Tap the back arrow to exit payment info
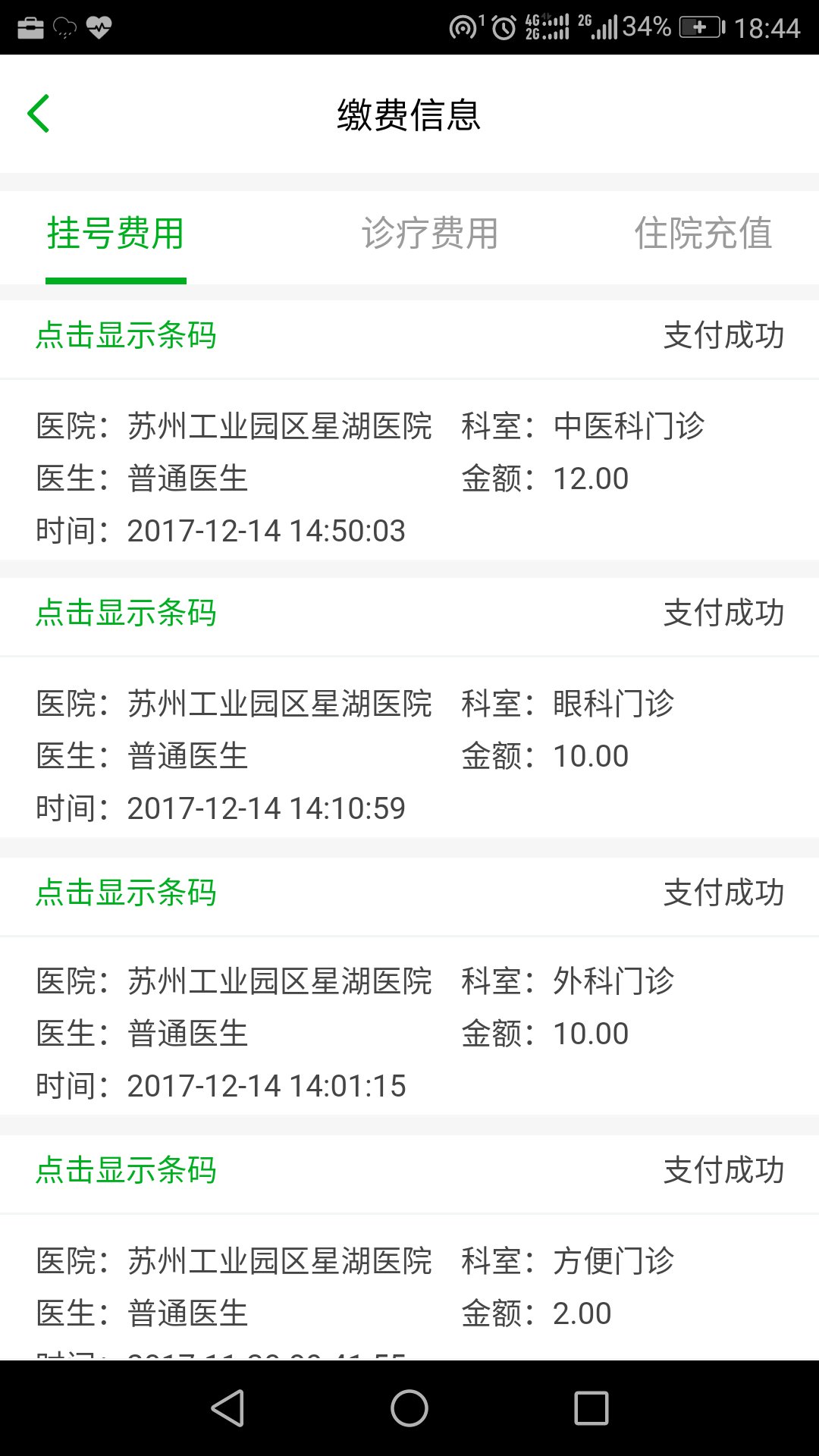The image size is (819, 1456). 39,112
